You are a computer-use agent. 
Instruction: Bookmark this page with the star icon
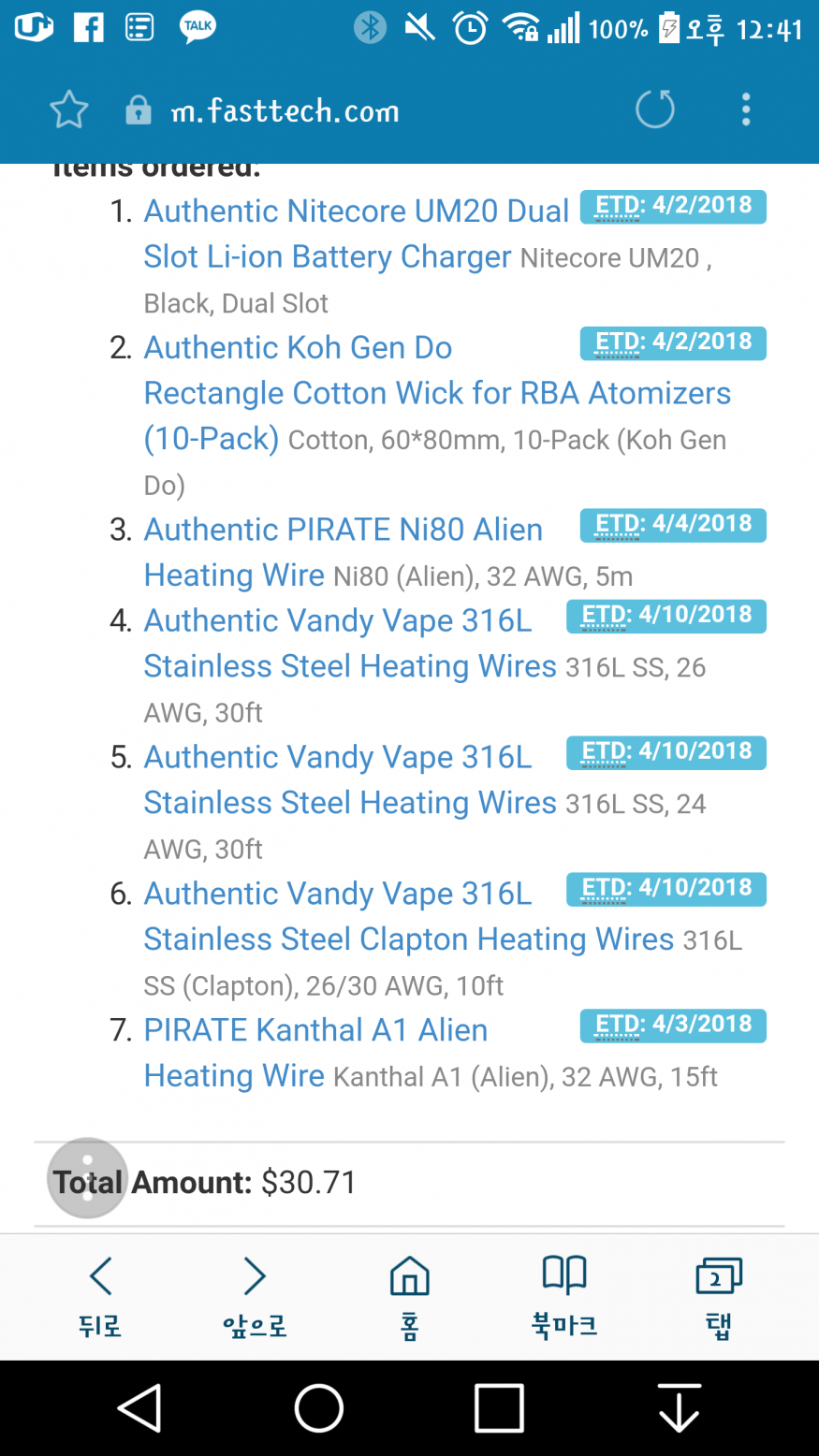pos(69,110)
